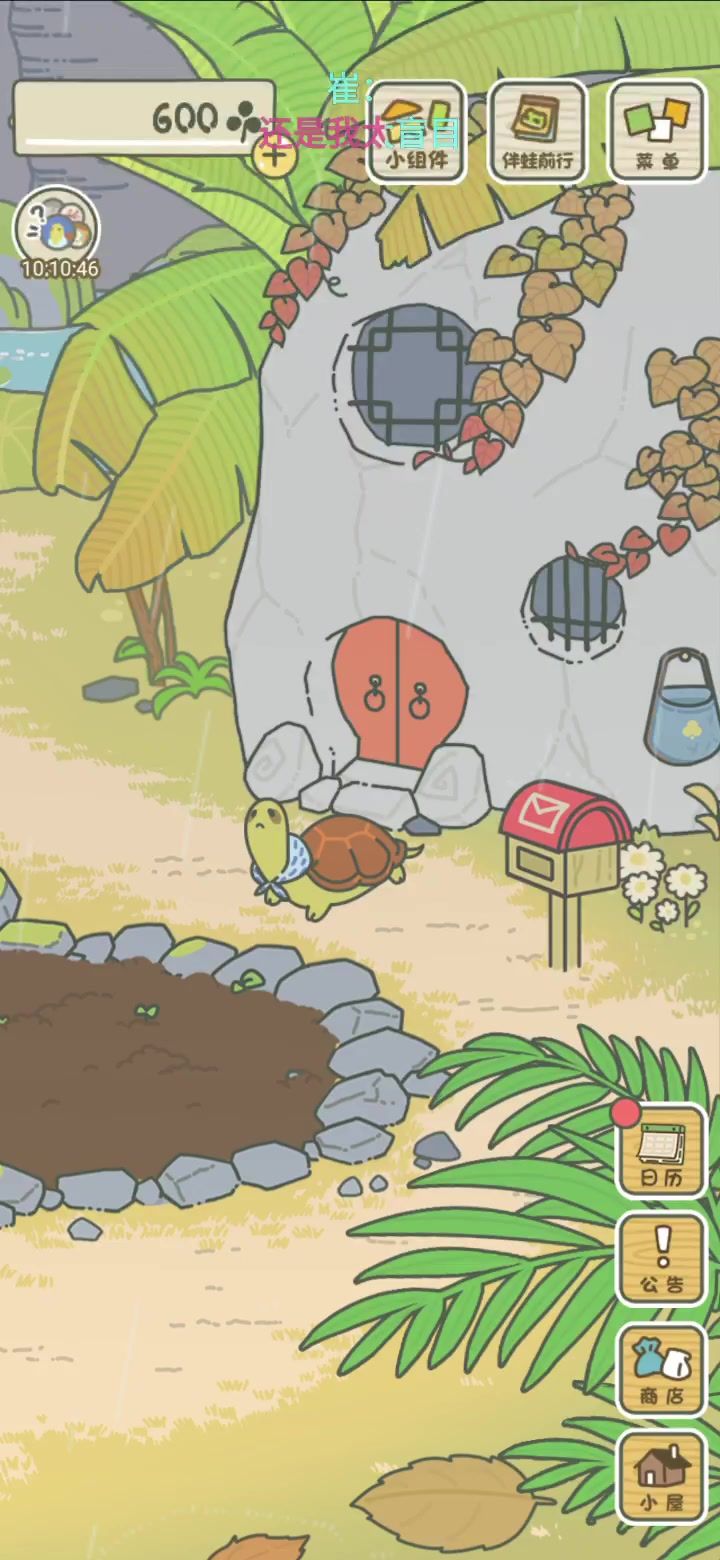Image resolution: width=720 pixels, height=1560 pixels.
Task: Open the 小组件 widgets button
Action: [416, 133]
